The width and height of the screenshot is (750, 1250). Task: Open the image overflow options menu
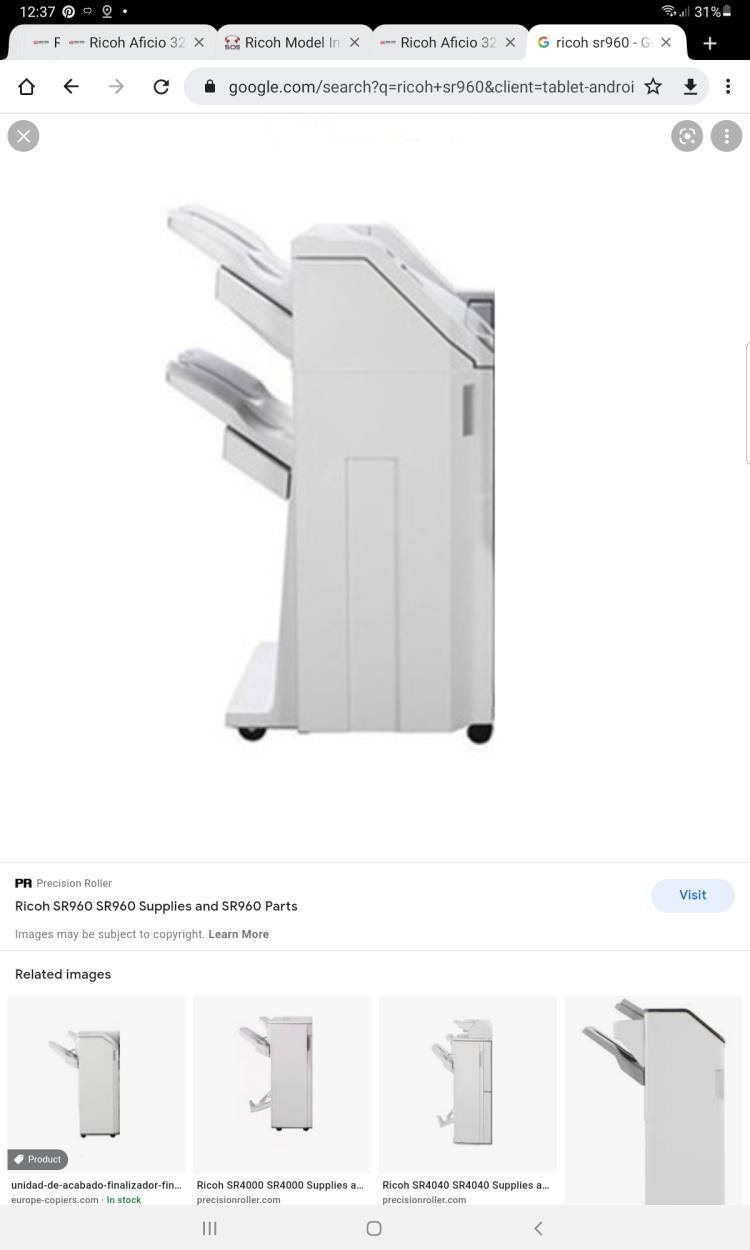pos(726,136)
